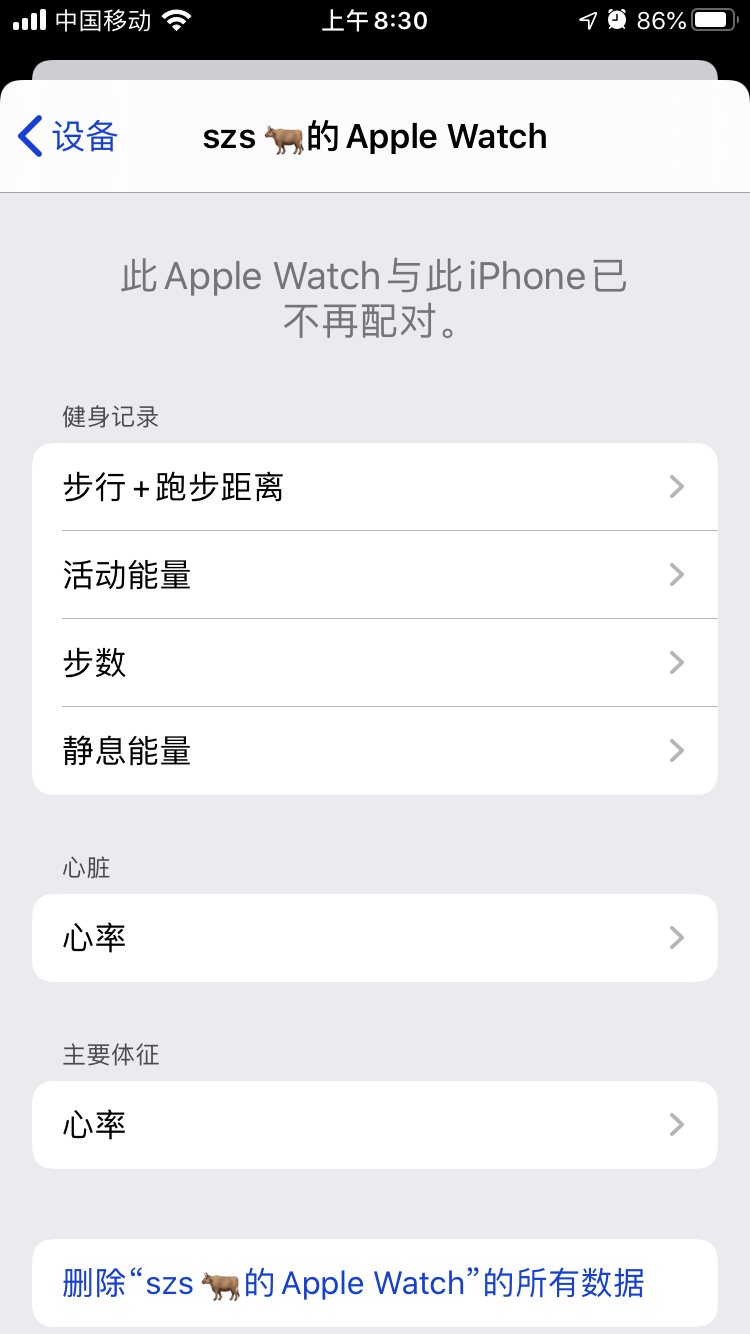Open the 静息能量 row
The width and height of the screenshot is (750, 1334).
(374, 751)
